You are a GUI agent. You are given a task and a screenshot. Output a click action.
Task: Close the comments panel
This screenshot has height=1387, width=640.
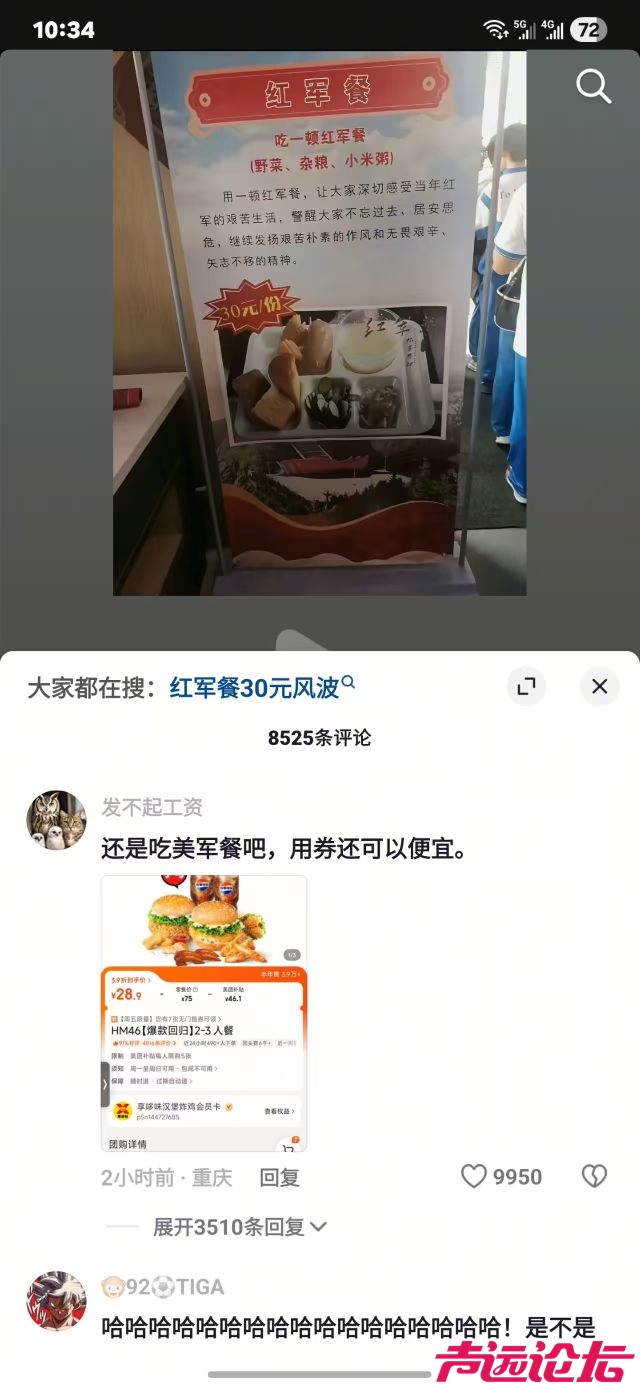(599, 687)
